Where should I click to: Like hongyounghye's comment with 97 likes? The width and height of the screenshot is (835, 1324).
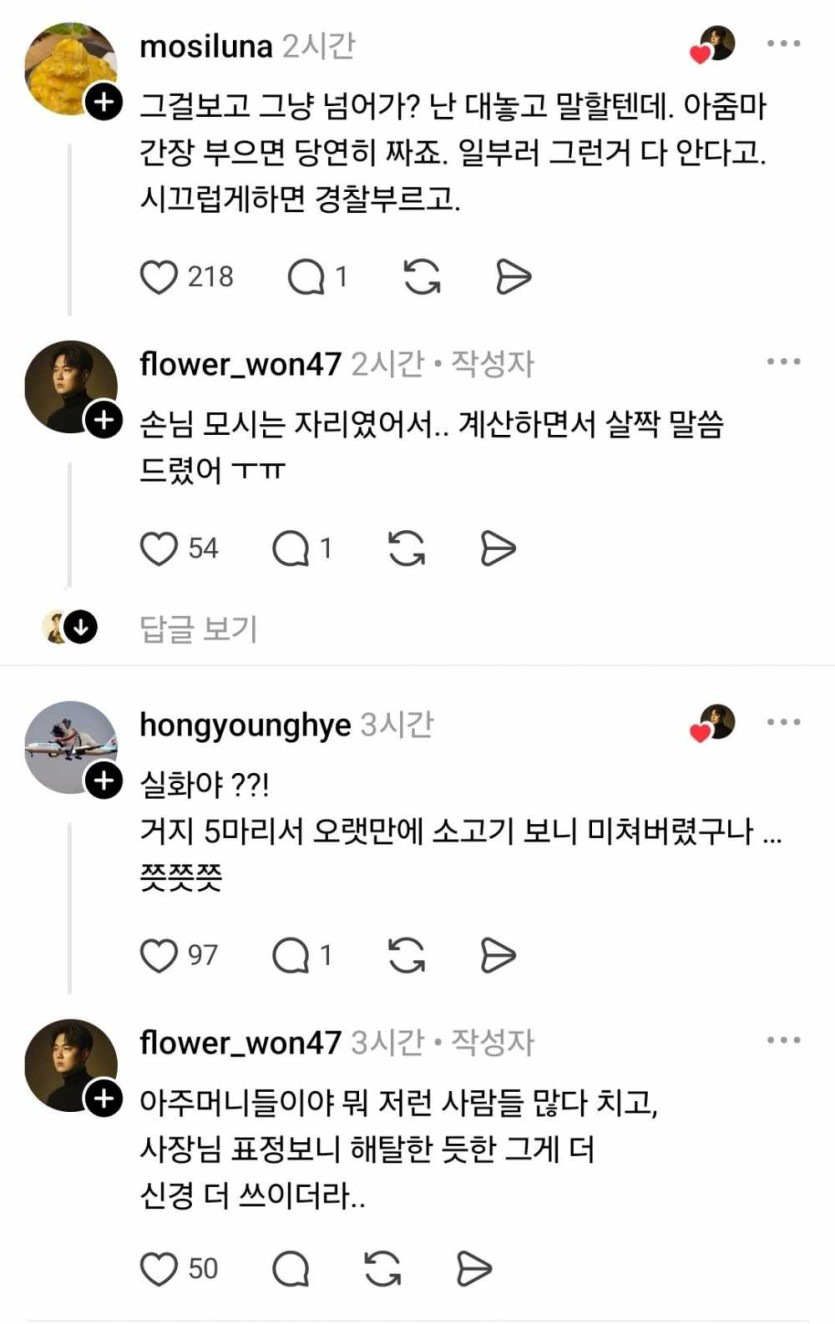click(158, 955)
